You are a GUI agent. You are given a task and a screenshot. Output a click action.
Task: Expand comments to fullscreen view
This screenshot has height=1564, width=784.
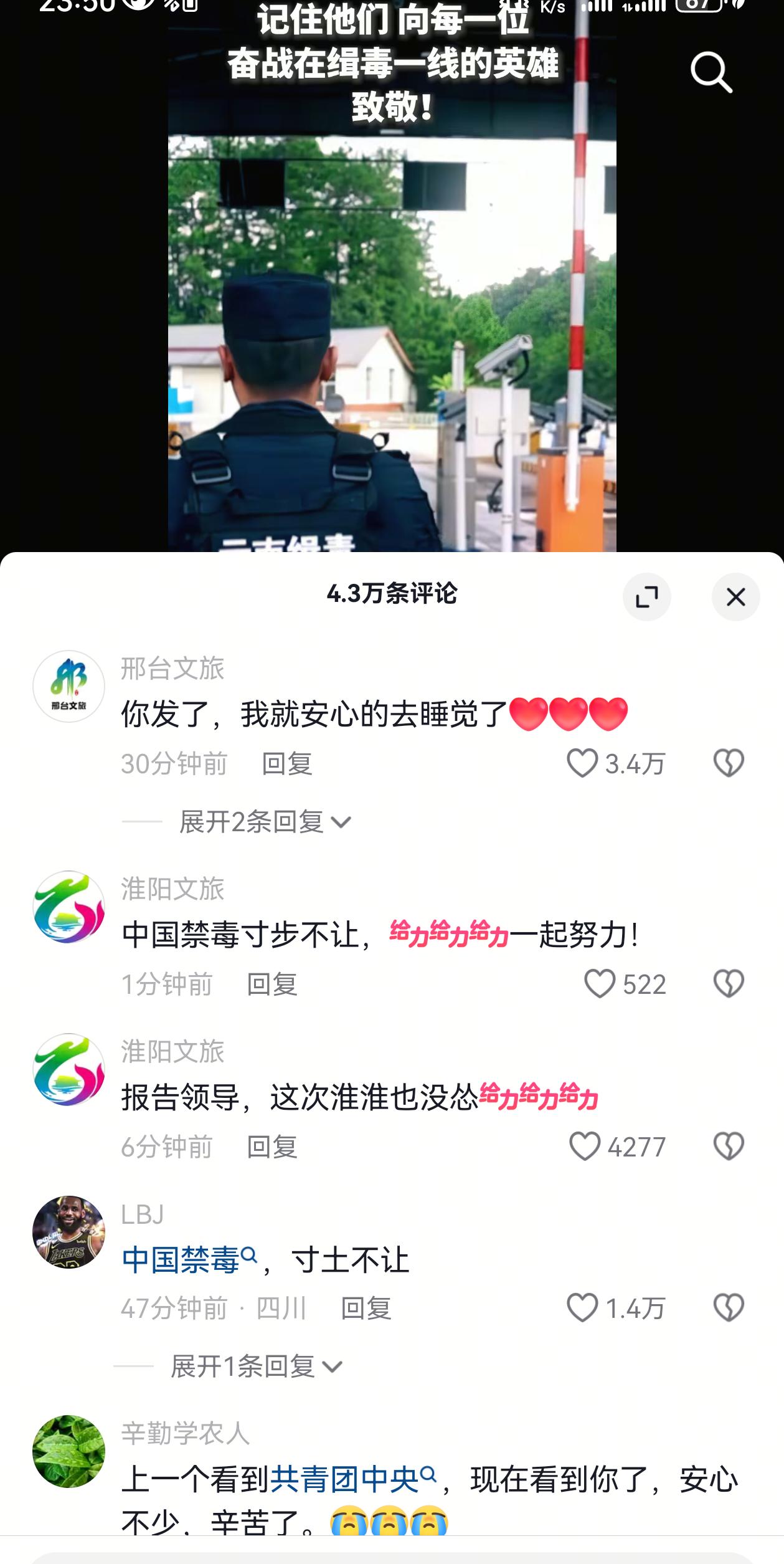646,596
